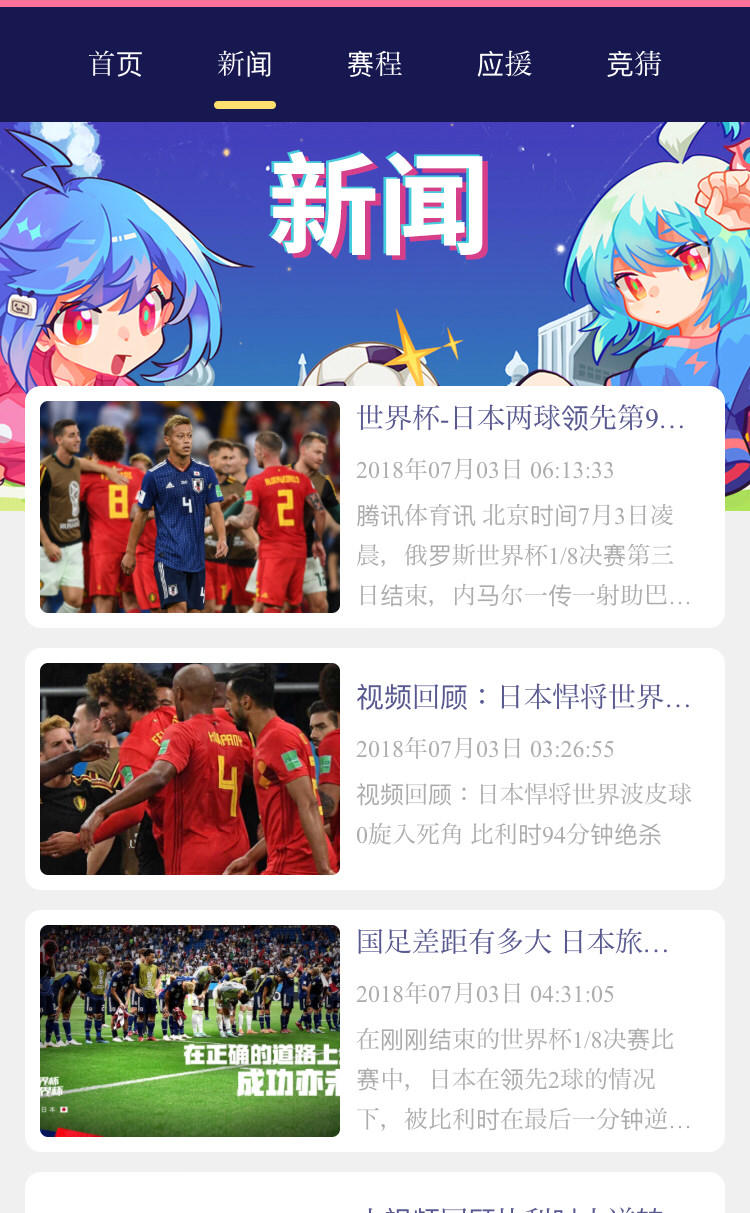This screenshot has width=750, height=1213.
Task: Open article 国足差距有多大
Action: 375,1031
